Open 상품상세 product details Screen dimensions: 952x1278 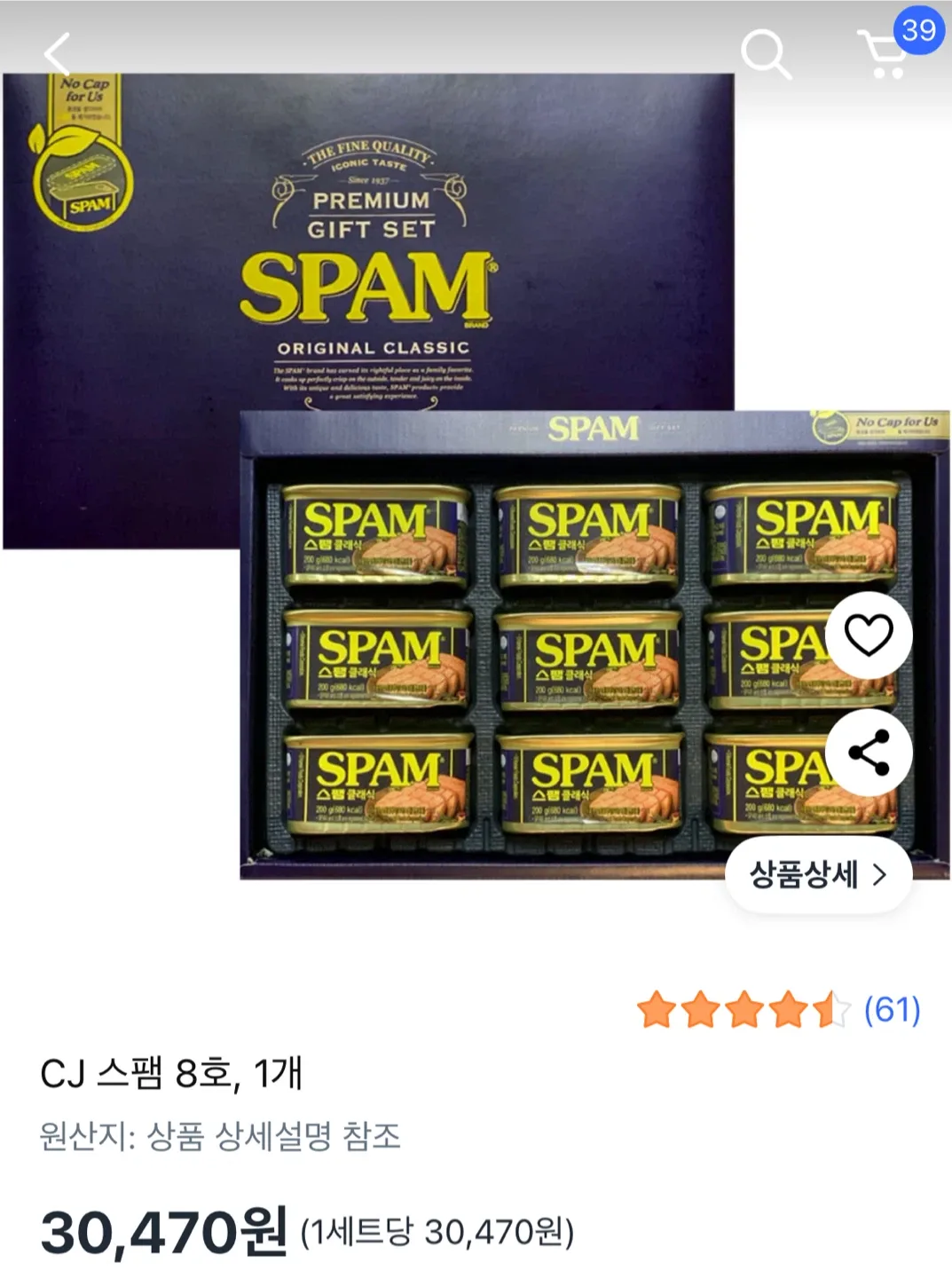click(818, 875)
